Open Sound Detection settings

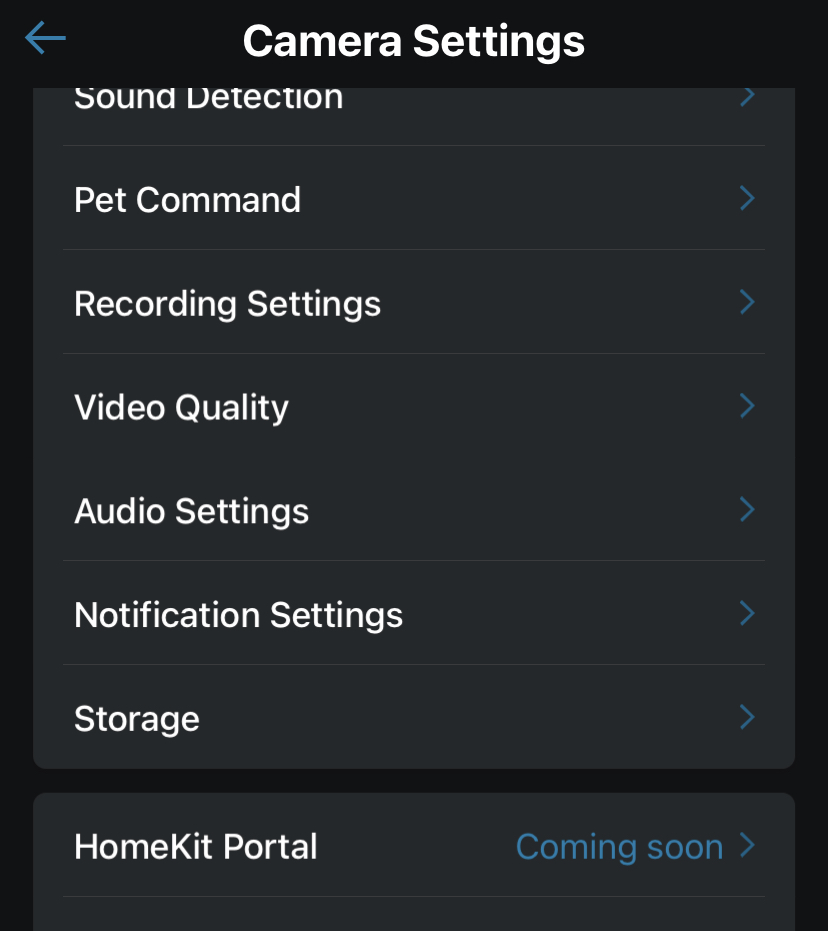tap(413, 101)
